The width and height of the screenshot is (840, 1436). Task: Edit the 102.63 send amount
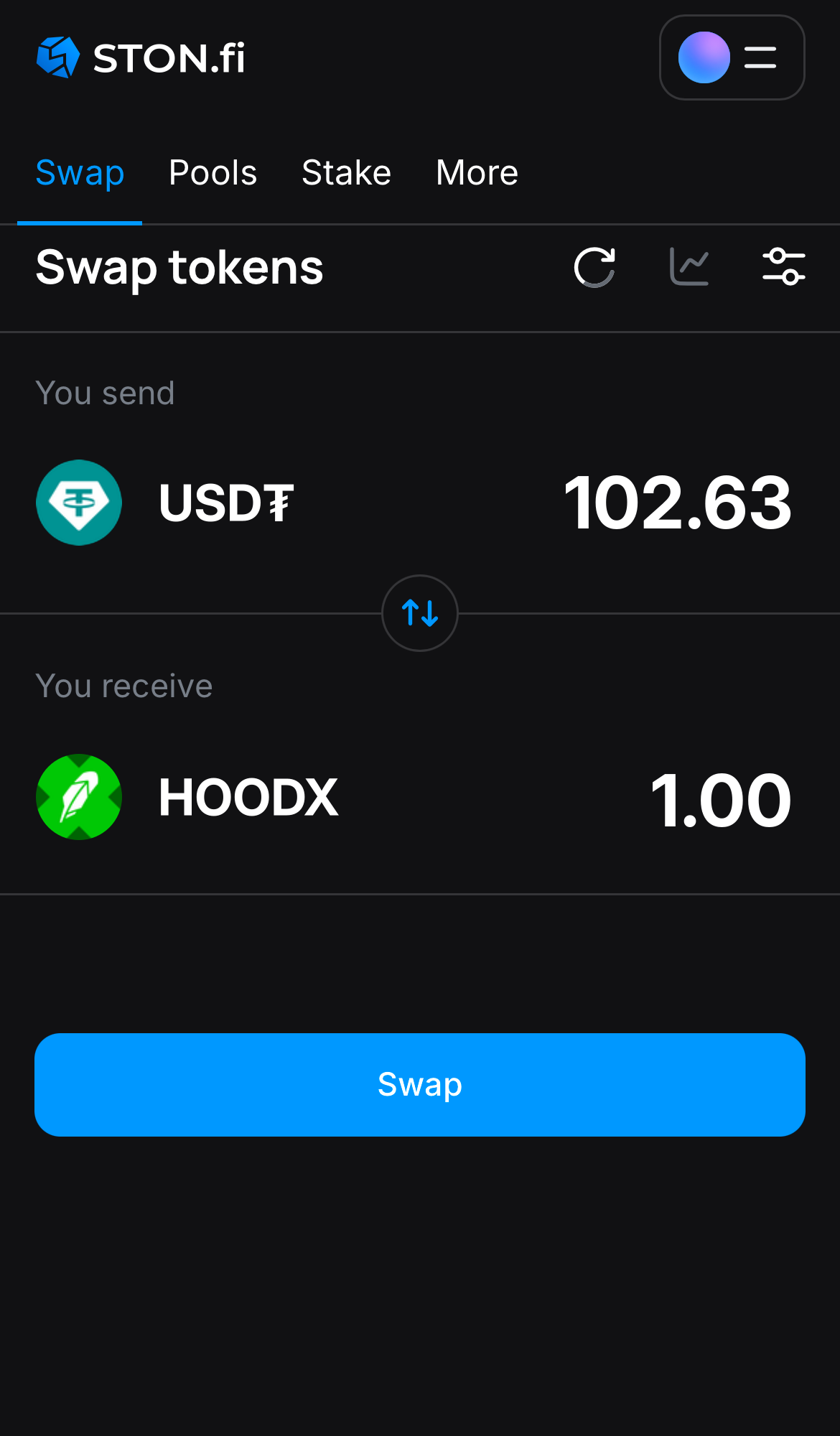pyautogui.click(x=678, y=503)
